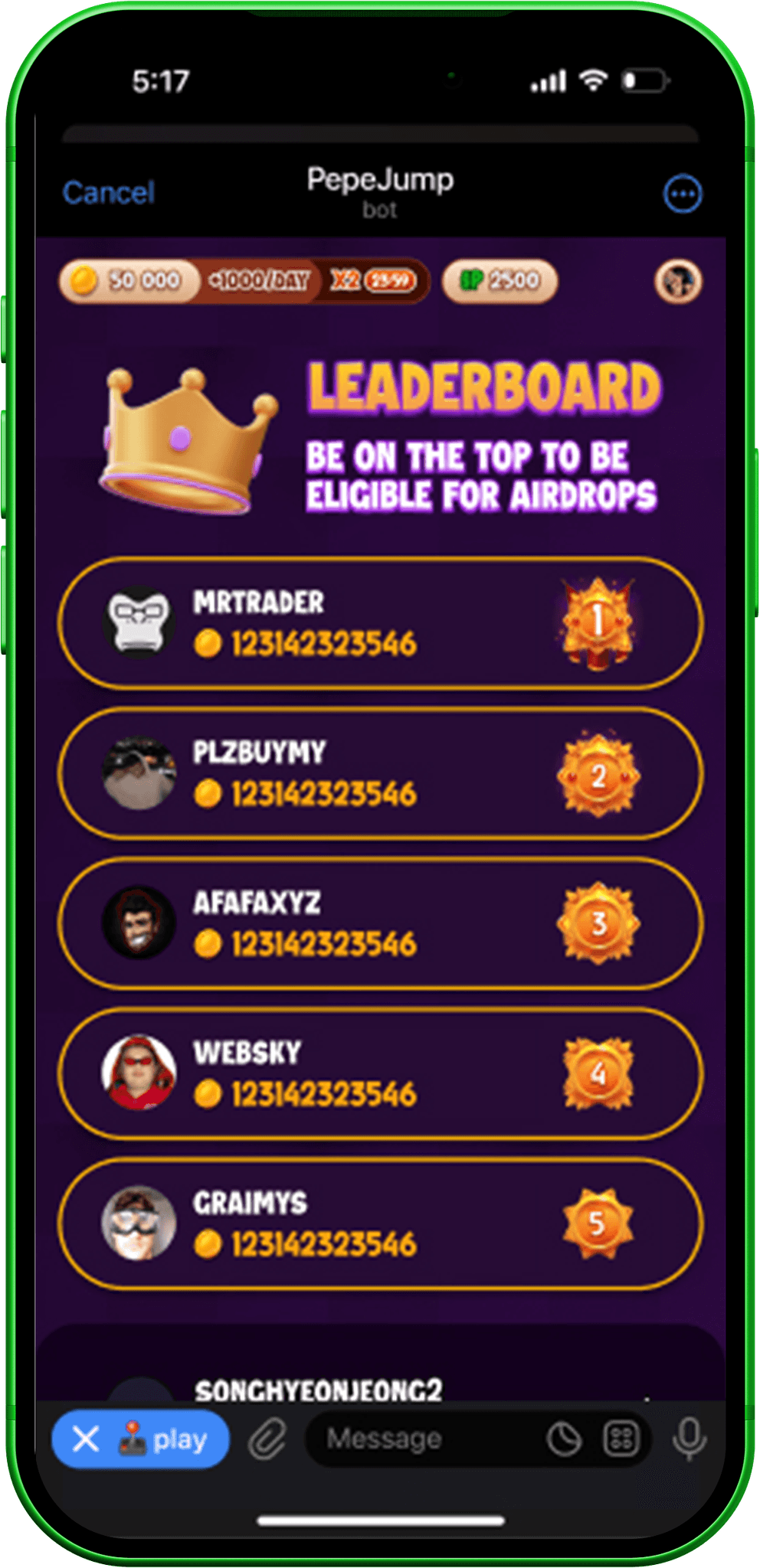Screen dimensions: 760x1568
Task: Open the bot commands grid icon
Action: (621, 1439)
